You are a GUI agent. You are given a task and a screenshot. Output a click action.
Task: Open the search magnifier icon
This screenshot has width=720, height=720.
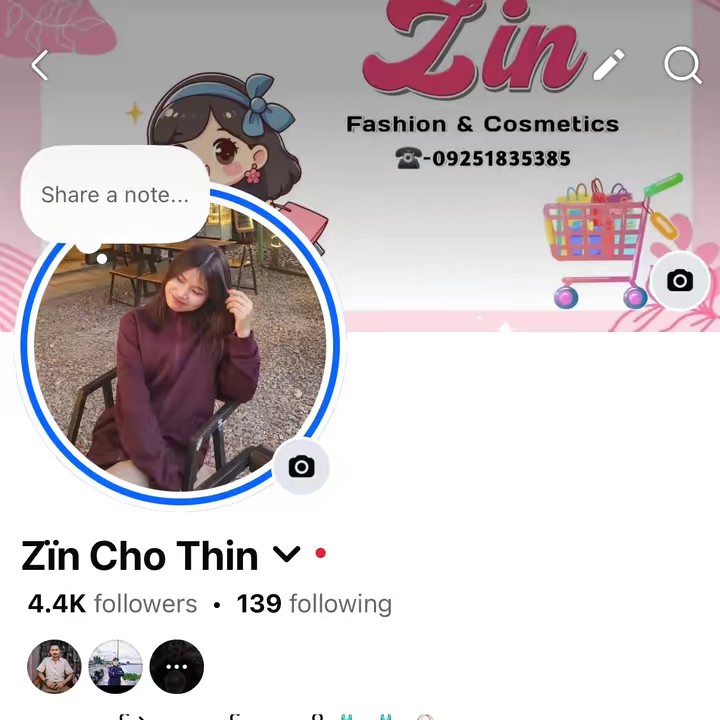(683, 66)
